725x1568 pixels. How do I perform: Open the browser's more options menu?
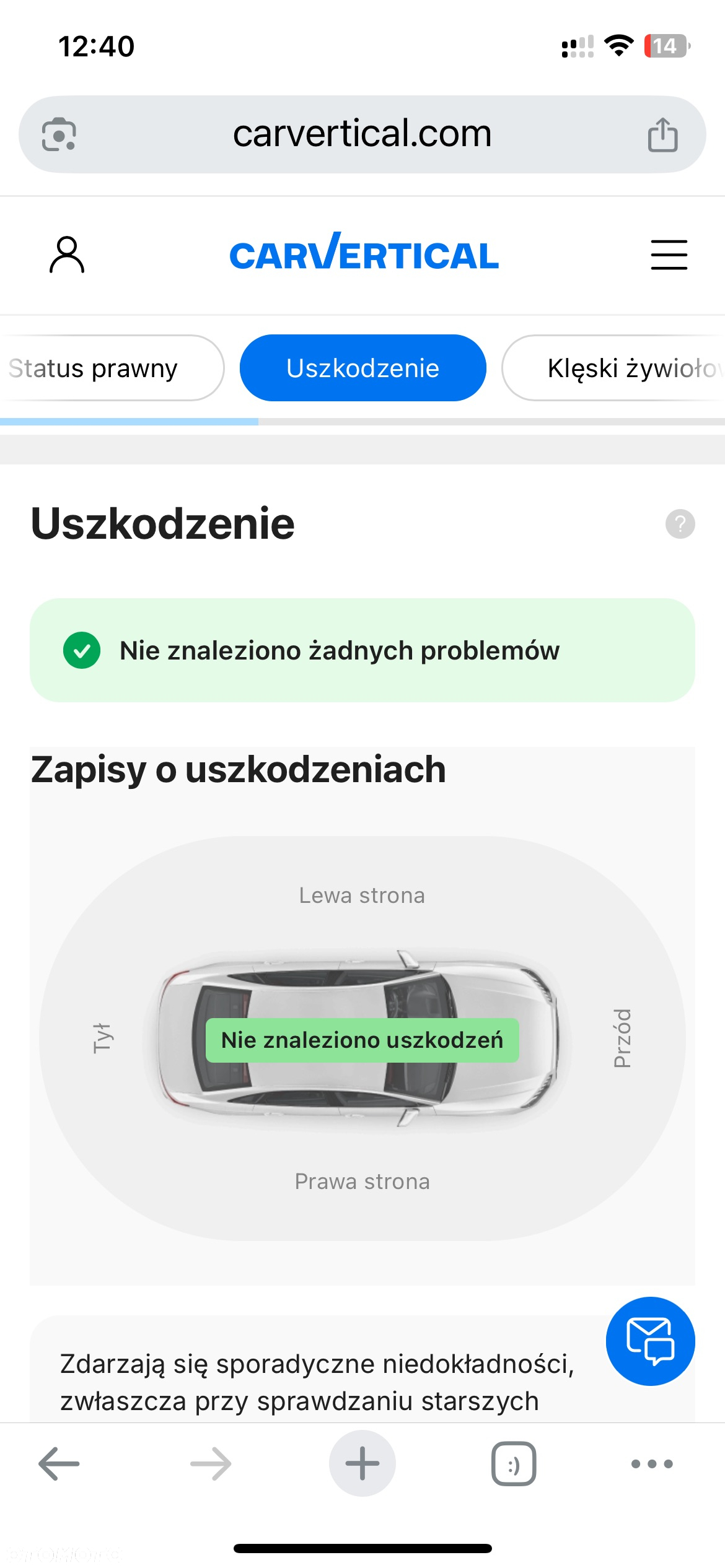651,1464
